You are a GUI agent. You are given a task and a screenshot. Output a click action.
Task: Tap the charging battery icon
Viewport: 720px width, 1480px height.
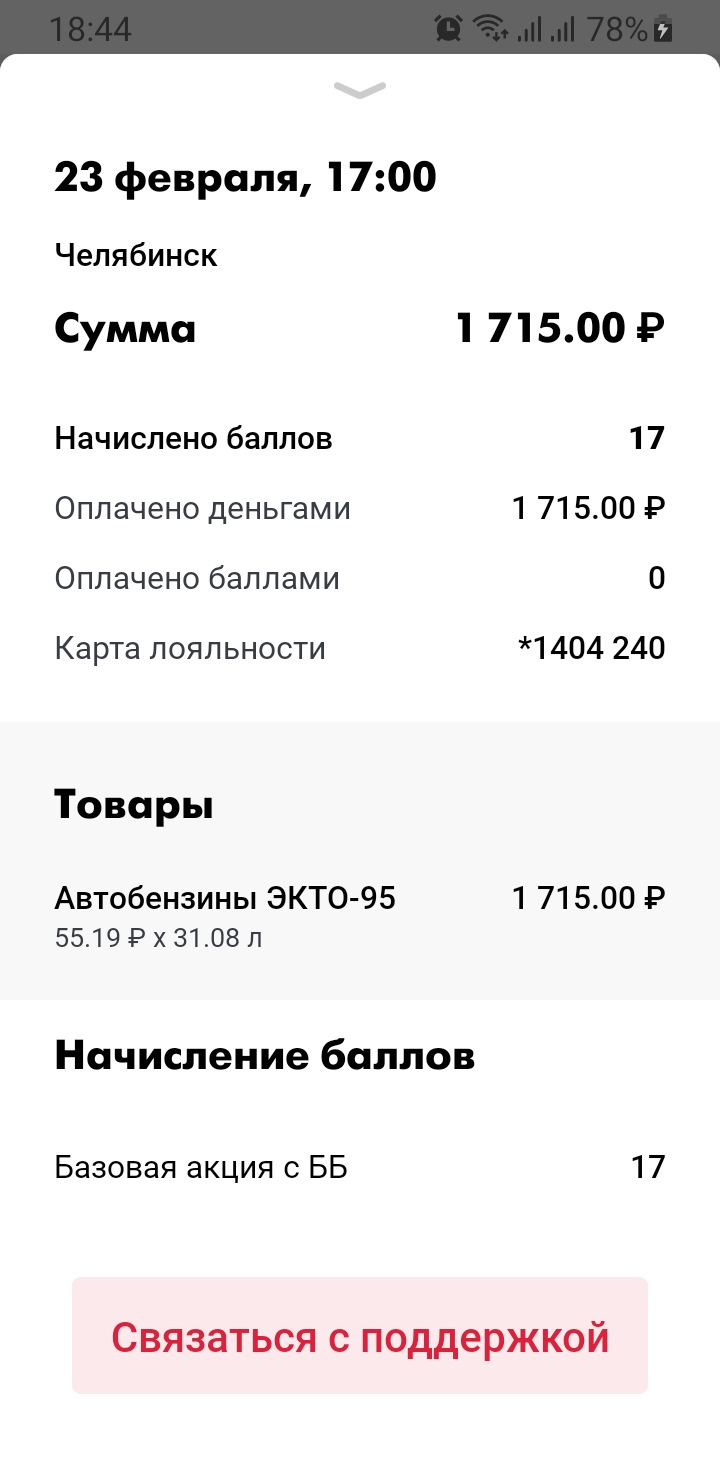click(x=660, y=30)
